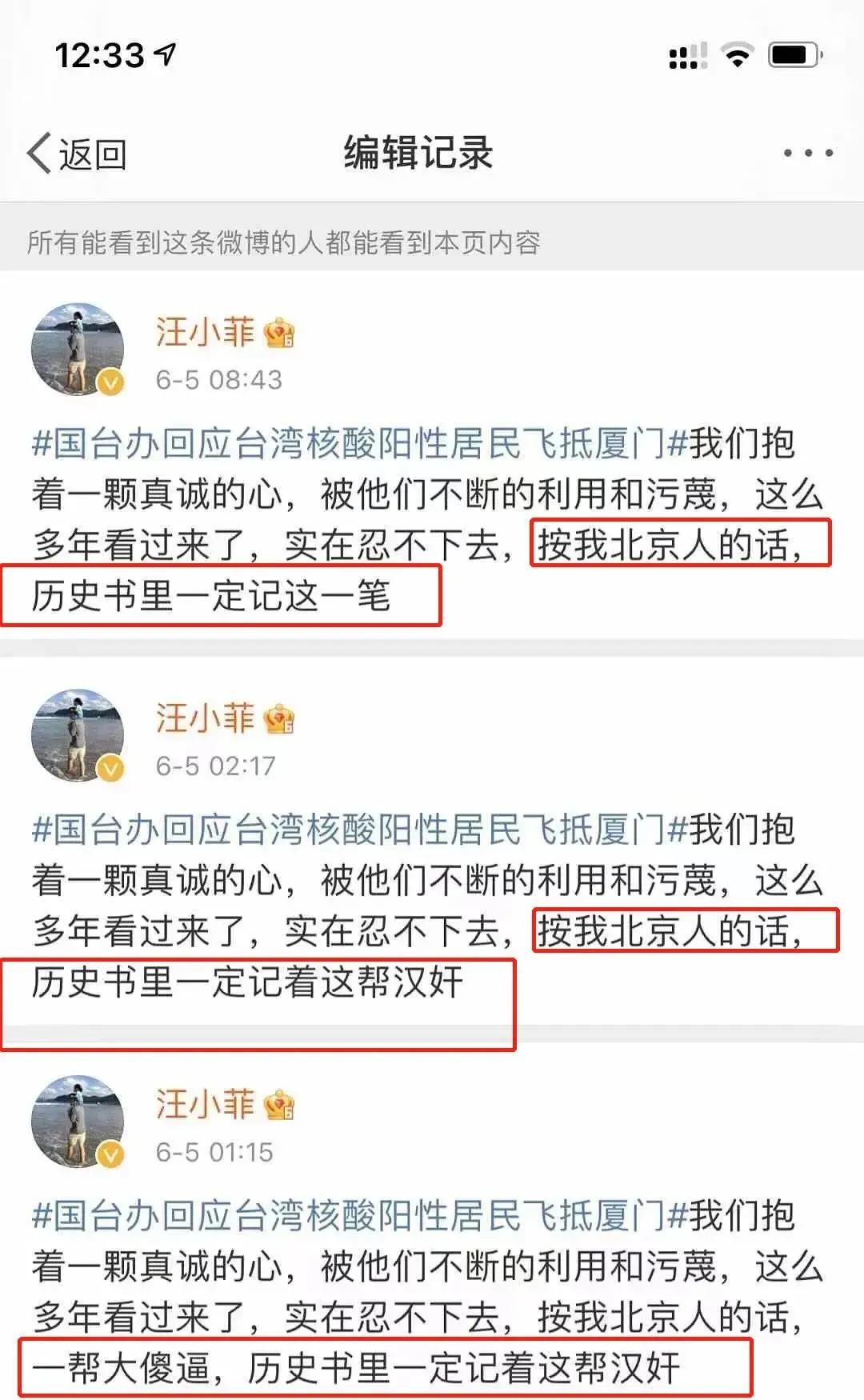The width and height of the screenshot is (864, 1400).
Task: View 汪小菲's avatar on the 01:15 entry
Action: (x=78, y=1121)
